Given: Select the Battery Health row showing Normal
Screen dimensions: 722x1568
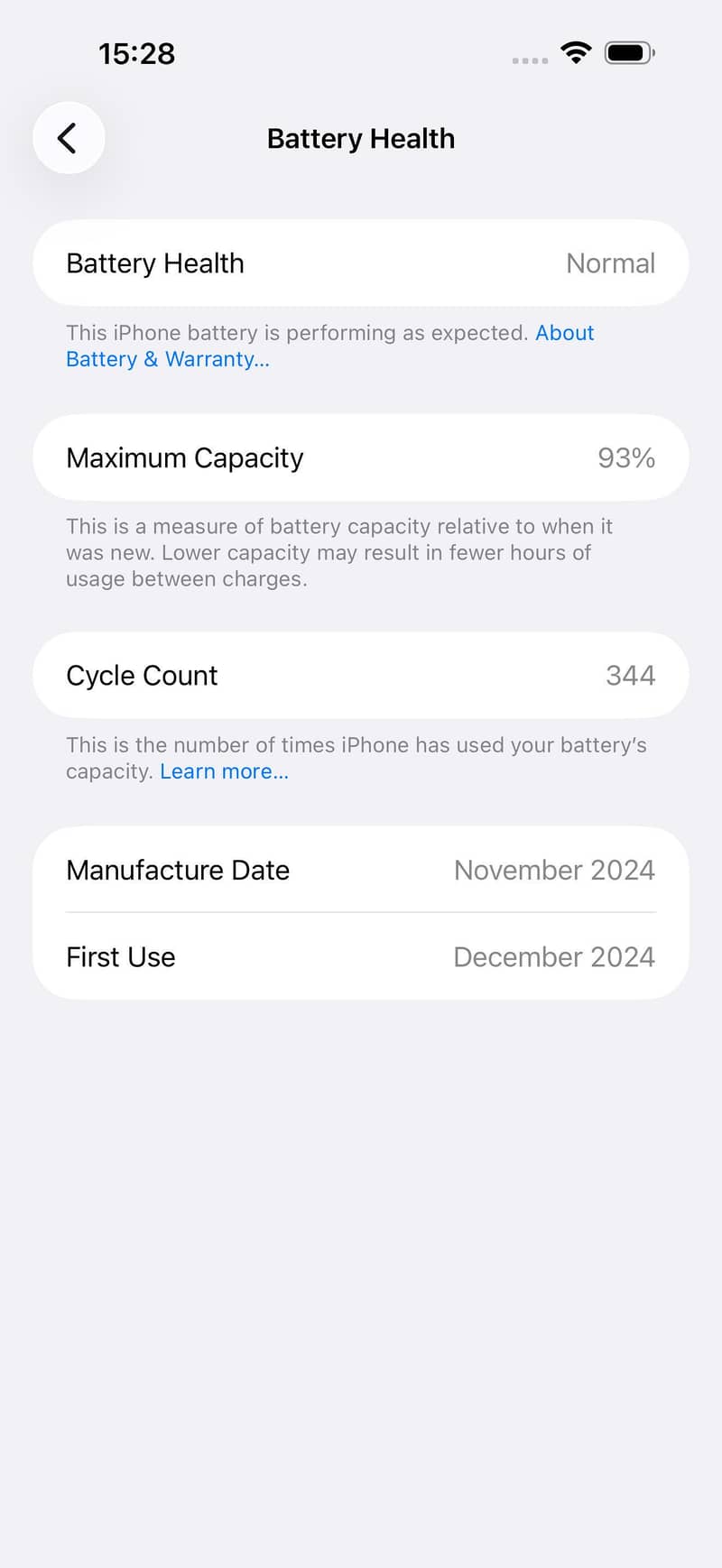Looking at the screenshot, I should 361,263.
